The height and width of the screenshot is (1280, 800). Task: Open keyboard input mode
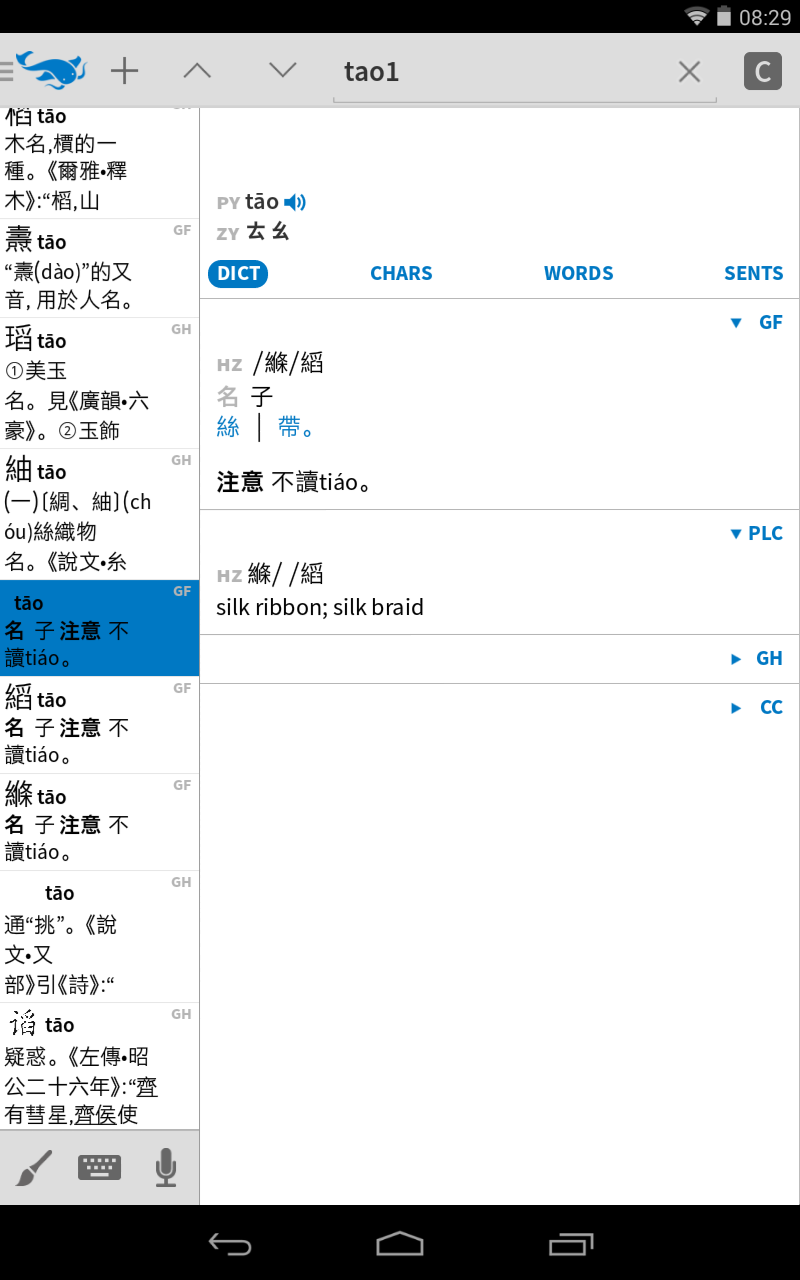tap(99, 1167)
